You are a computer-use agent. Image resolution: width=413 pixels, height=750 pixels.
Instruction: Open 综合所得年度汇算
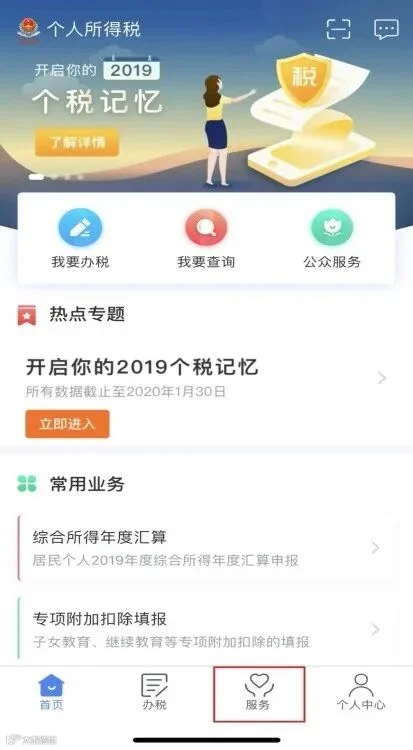pyautogui.click(x=206, y=548)
